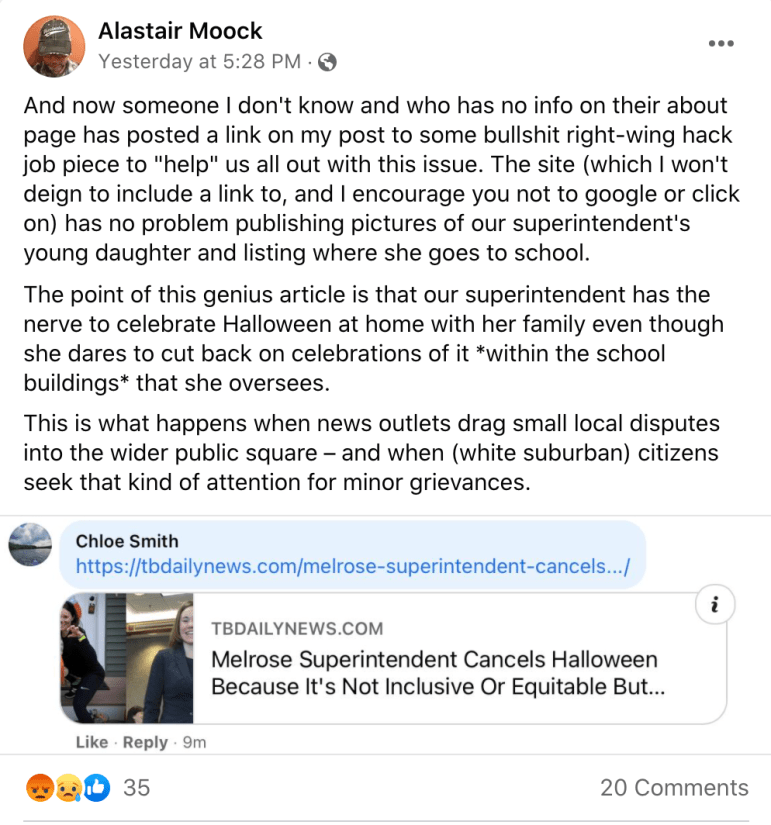The image size is (771, 825).
Task: Reply to Chloe Smith's comment
Action: [145, 742]
